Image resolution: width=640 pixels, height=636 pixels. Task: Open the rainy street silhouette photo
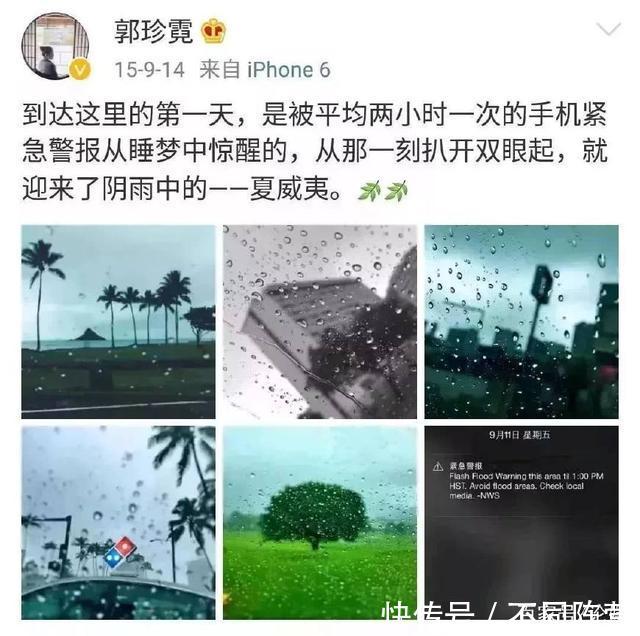click(x=521, y=321)
